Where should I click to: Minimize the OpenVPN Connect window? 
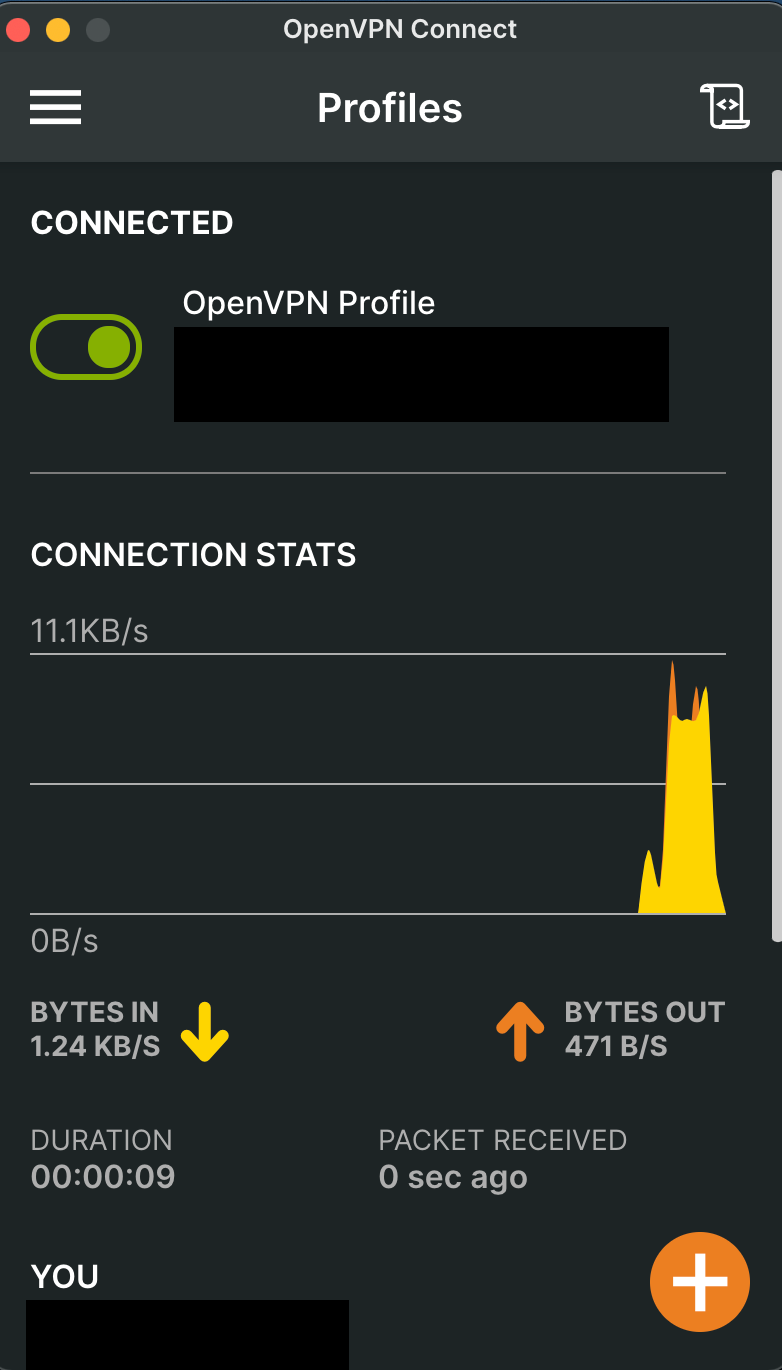(57, 29)
